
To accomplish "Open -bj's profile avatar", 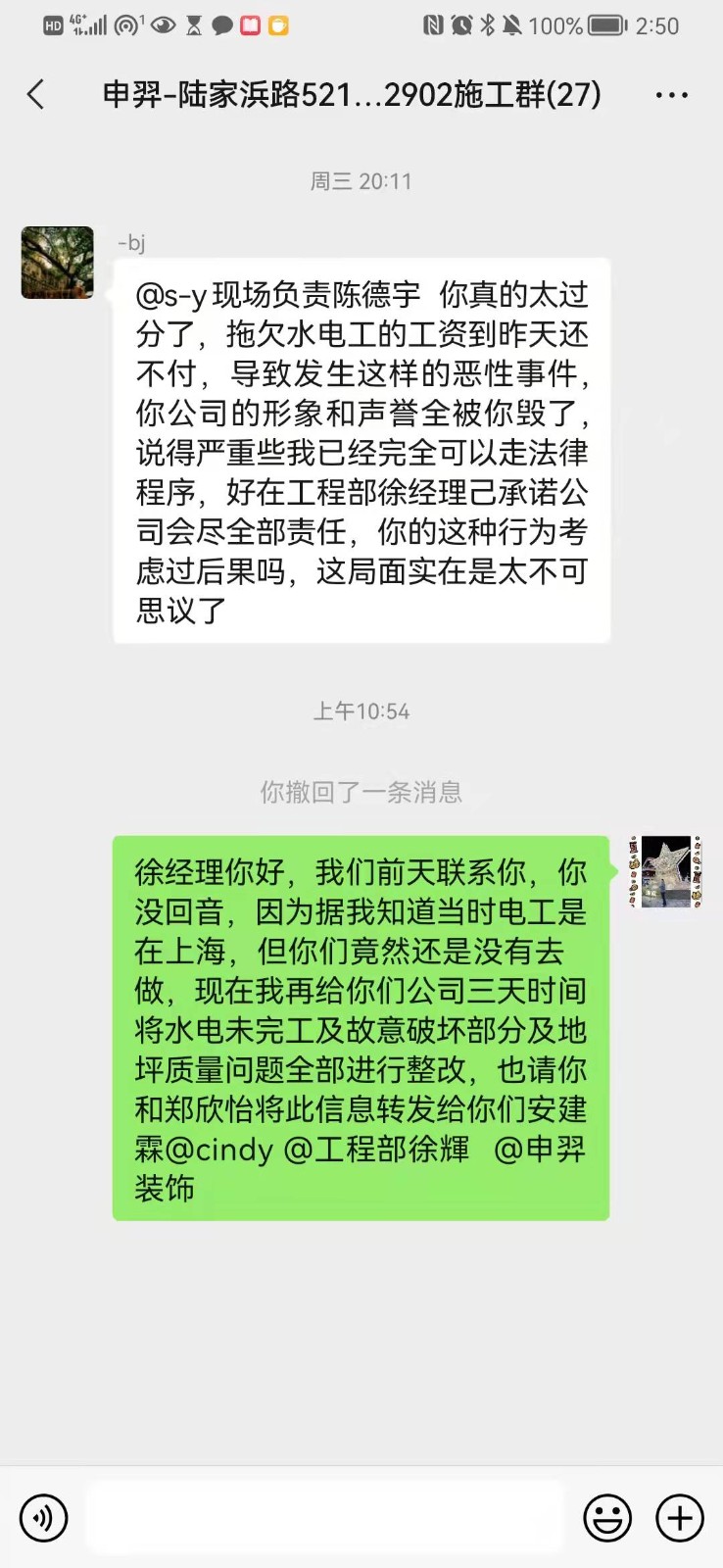I will 58,263.
